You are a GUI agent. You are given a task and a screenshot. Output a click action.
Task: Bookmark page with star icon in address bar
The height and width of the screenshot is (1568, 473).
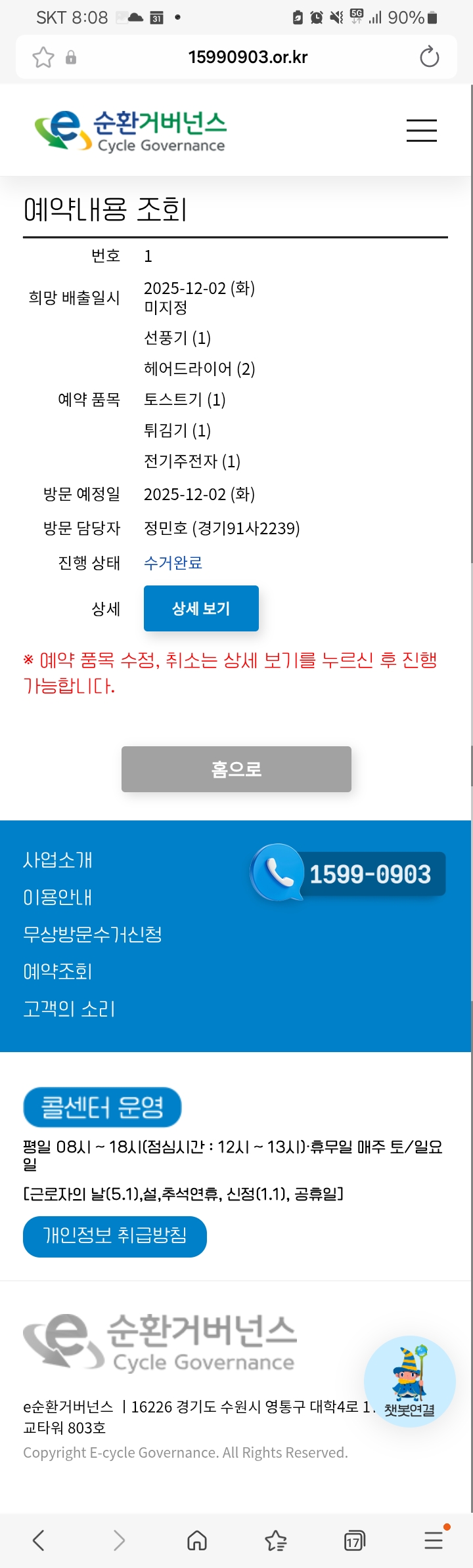(x=43, y=57)
